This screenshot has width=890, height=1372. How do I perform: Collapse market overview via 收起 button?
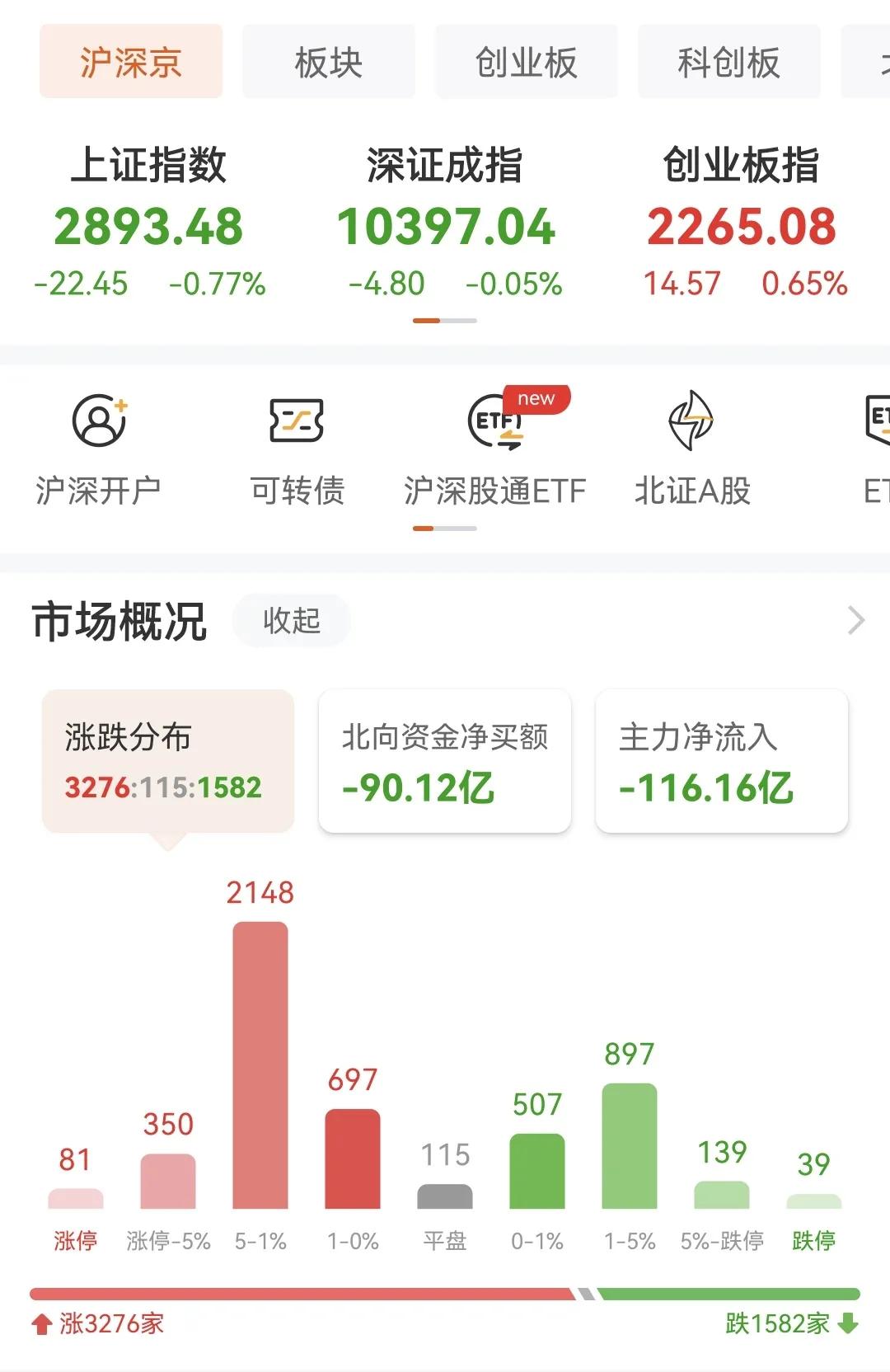pos(291,620)
